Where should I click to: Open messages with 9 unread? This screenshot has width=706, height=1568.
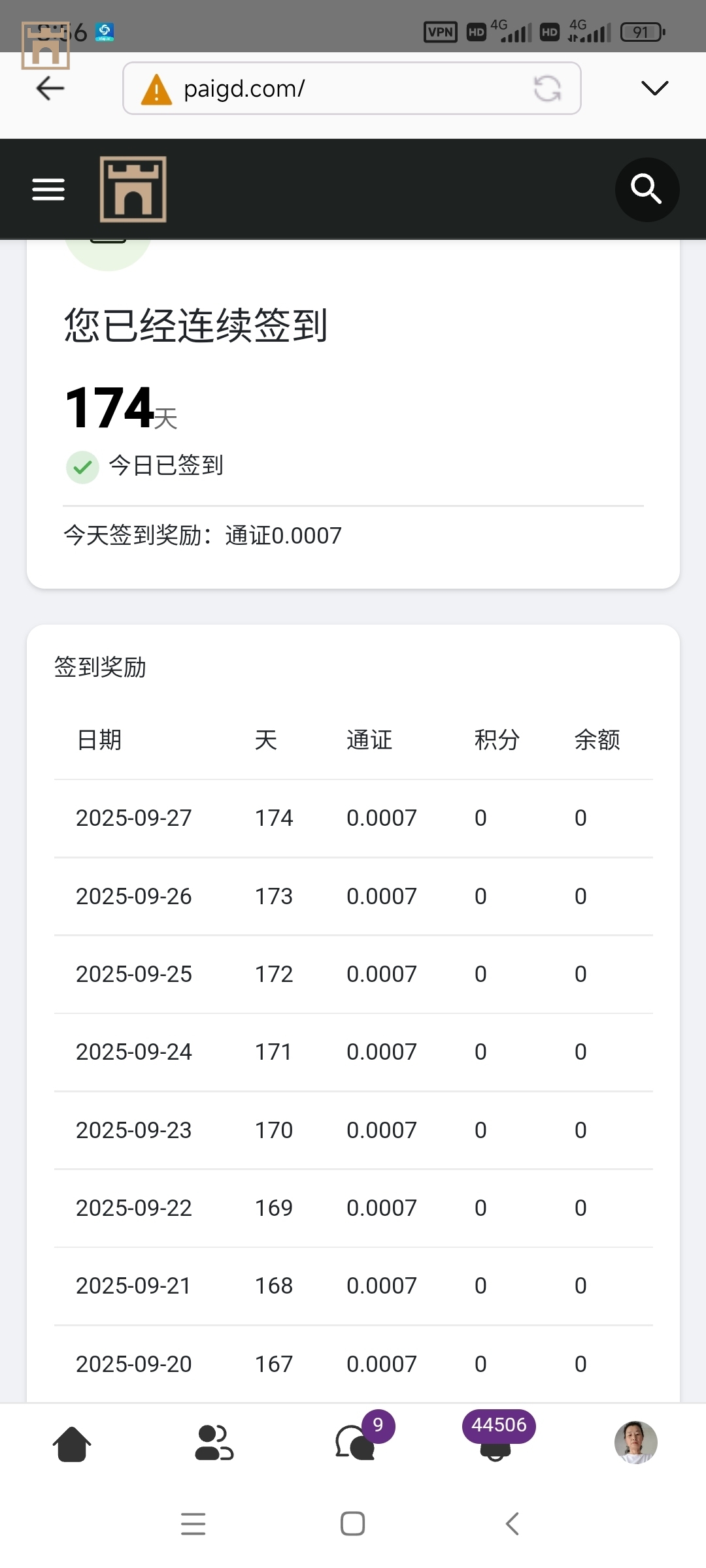pyautogui.click(x=356, y=1443)
